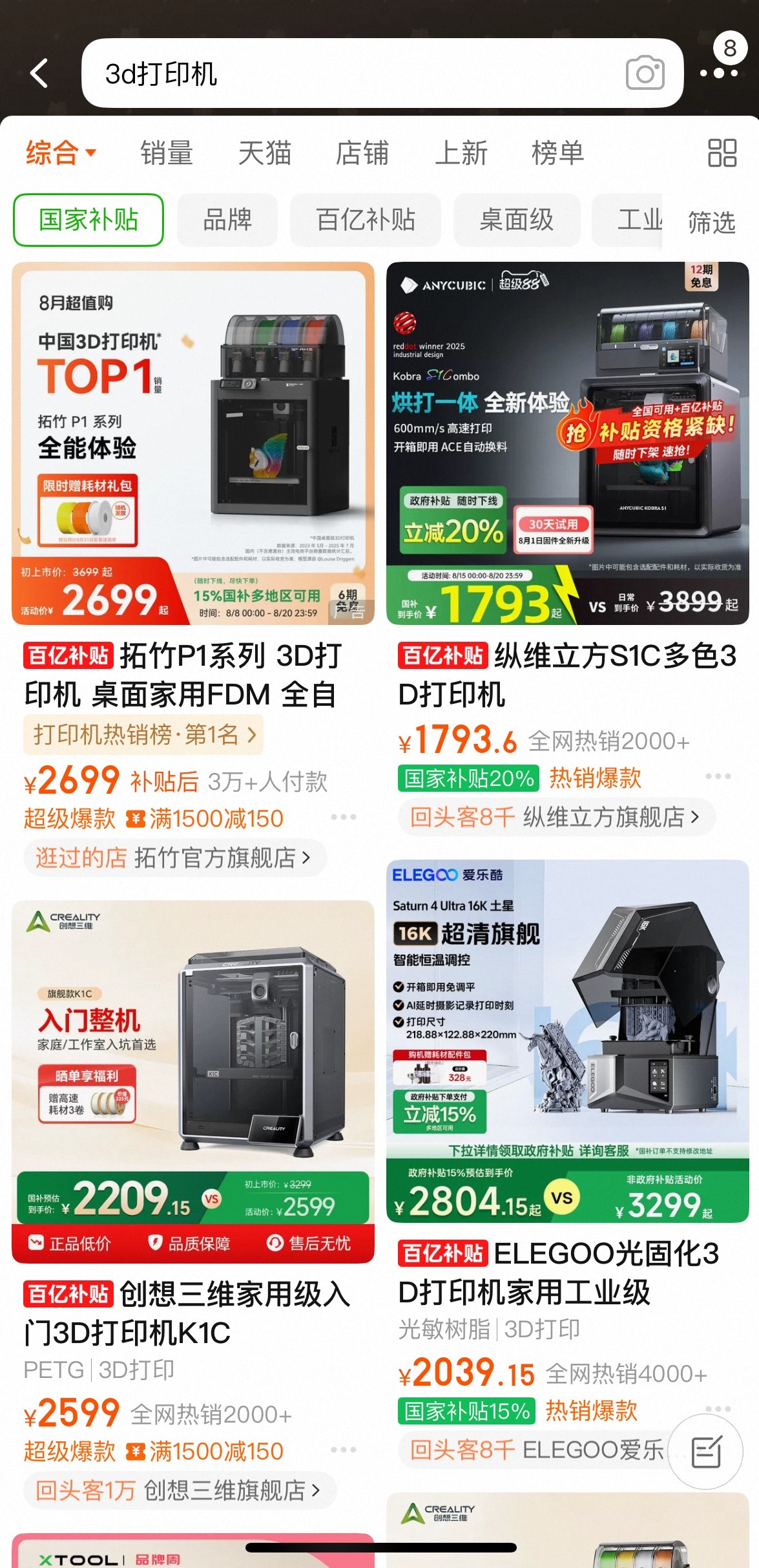Image resolution: width=759 pixels, height=1568 pixels.
Task: Open the 拓竹P1系列 3D打印机 product
Action: (192, 443)
